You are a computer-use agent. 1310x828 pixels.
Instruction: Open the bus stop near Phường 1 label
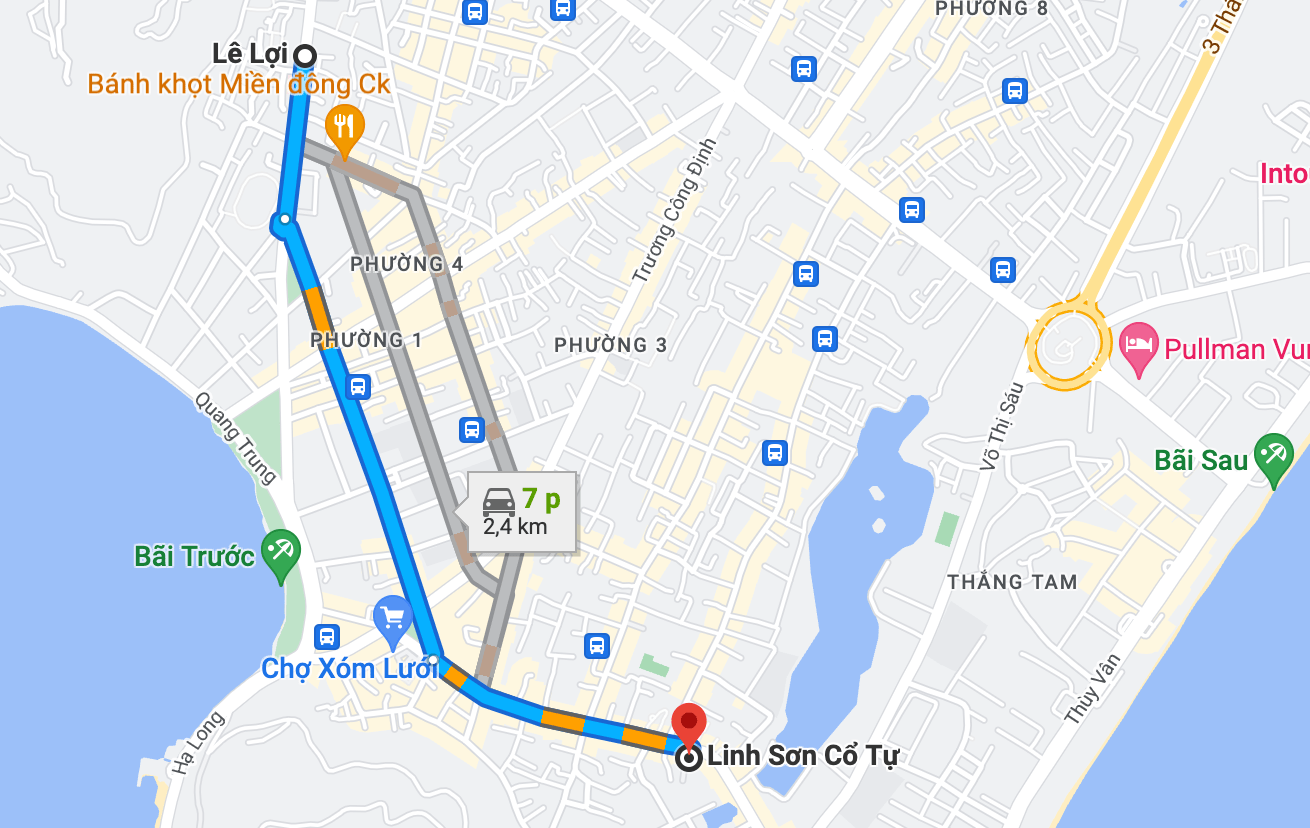coord(358,387)
